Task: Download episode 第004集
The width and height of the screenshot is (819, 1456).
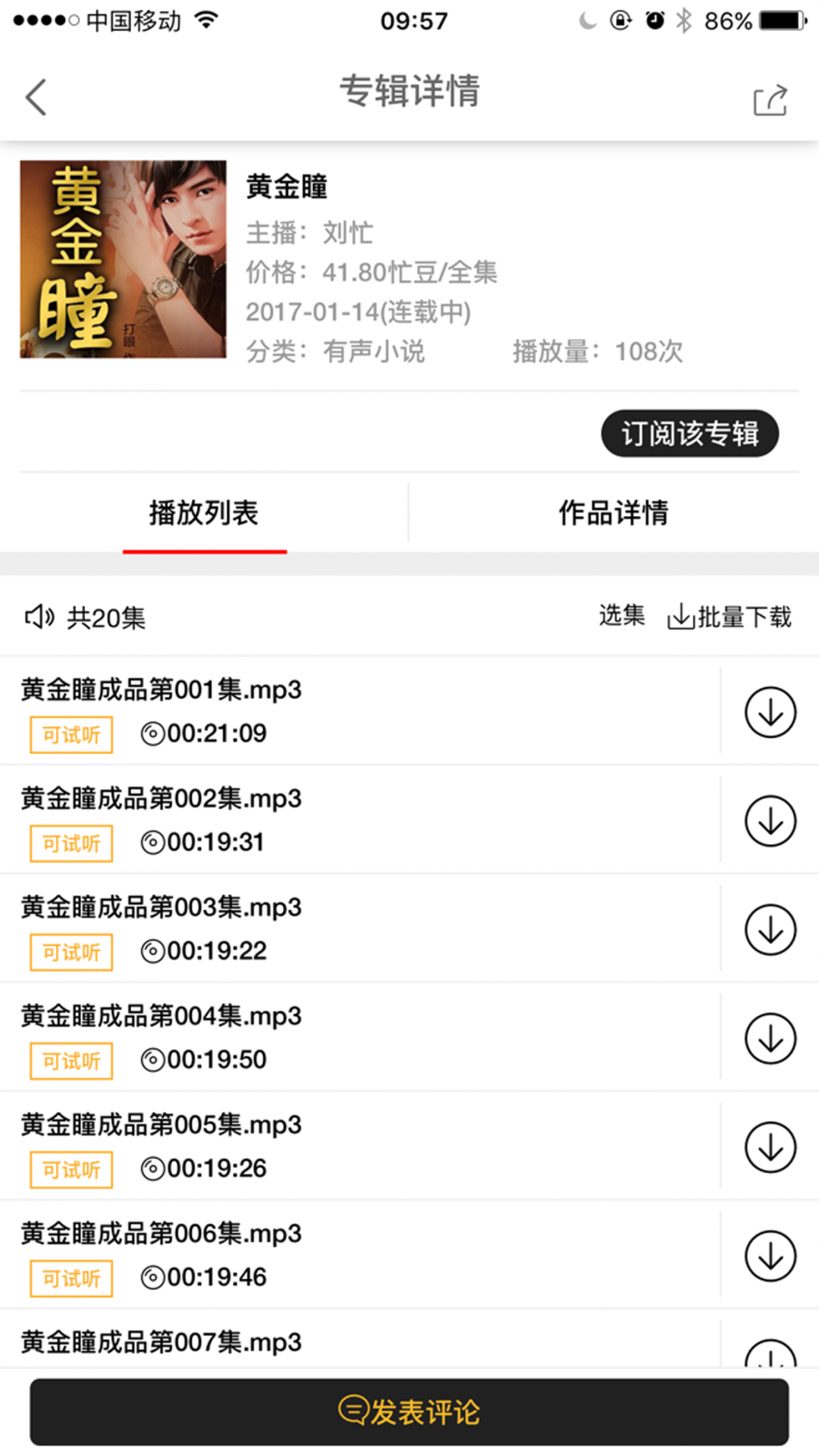Action: pos(770,1038)
